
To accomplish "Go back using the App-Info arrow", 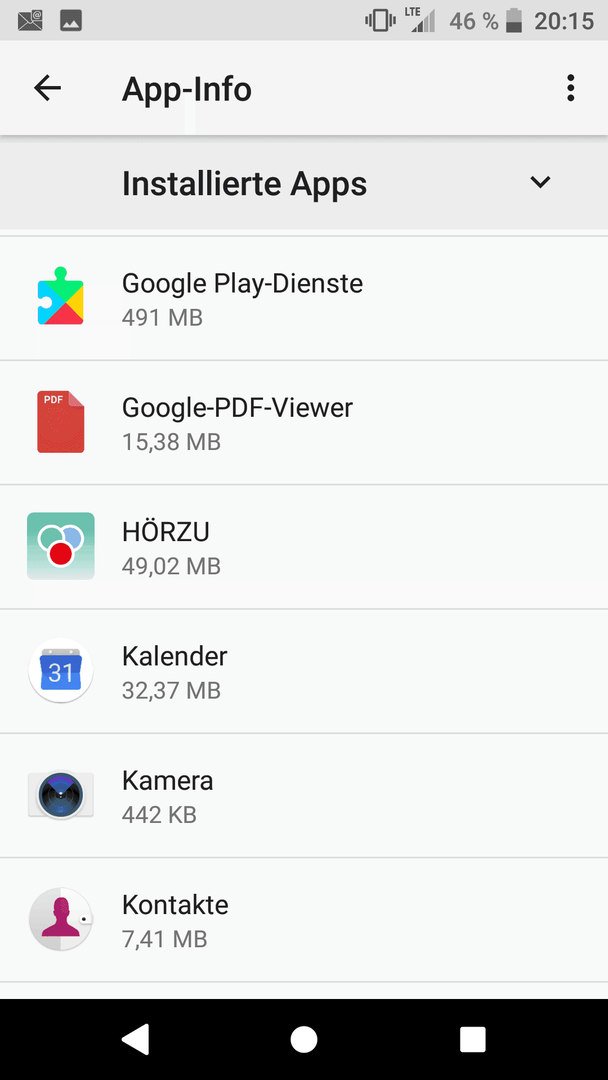I will [48, 88].
